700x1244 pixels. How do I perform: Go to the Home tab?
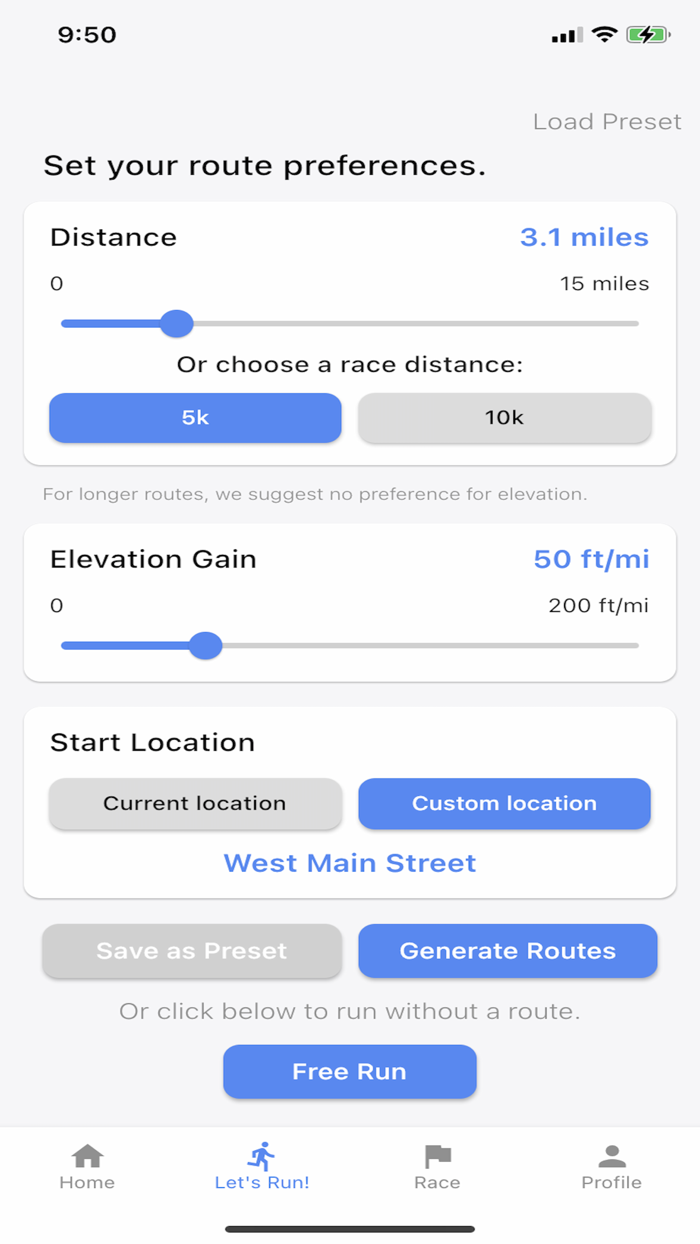(x=87, y=1167)
